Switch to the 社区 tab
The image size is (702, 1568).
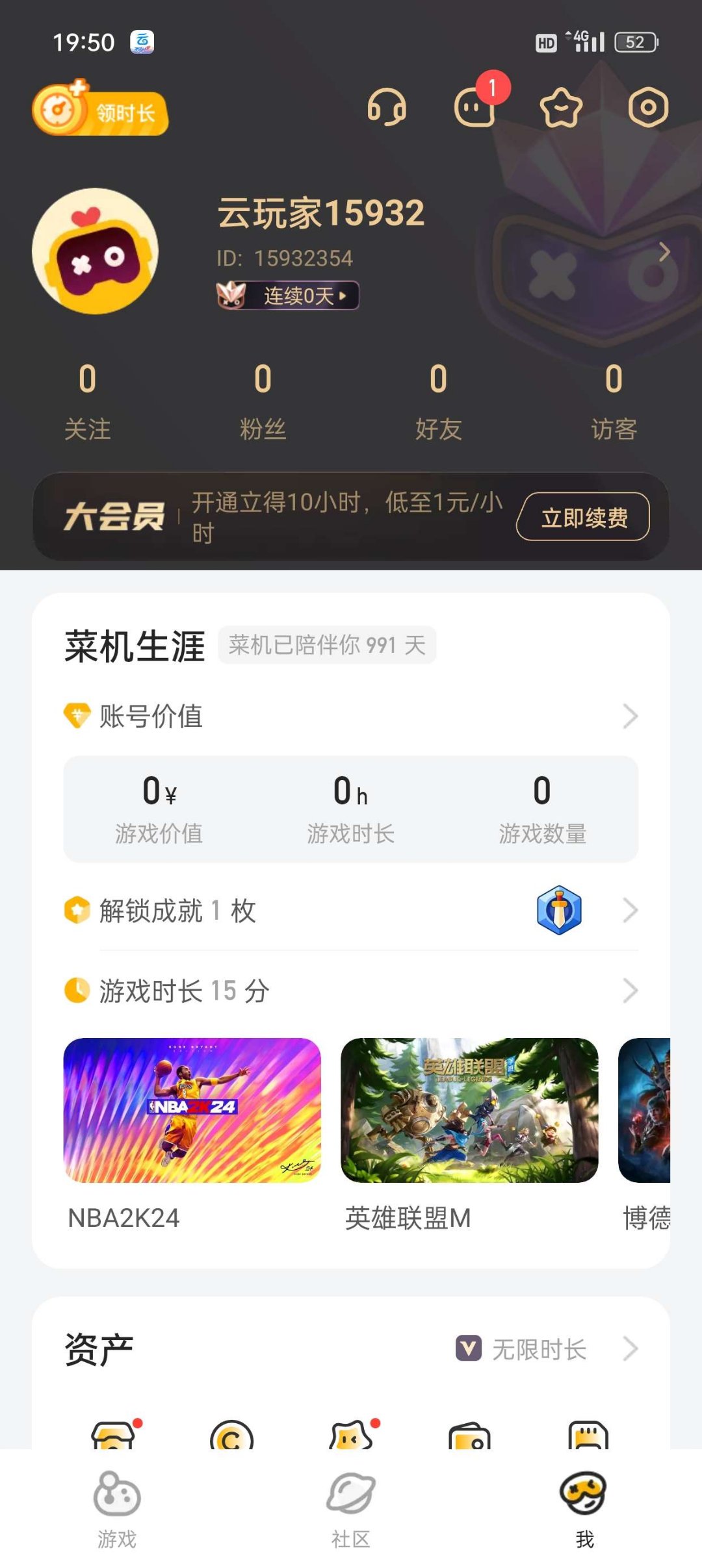(x=351, y=1508)
